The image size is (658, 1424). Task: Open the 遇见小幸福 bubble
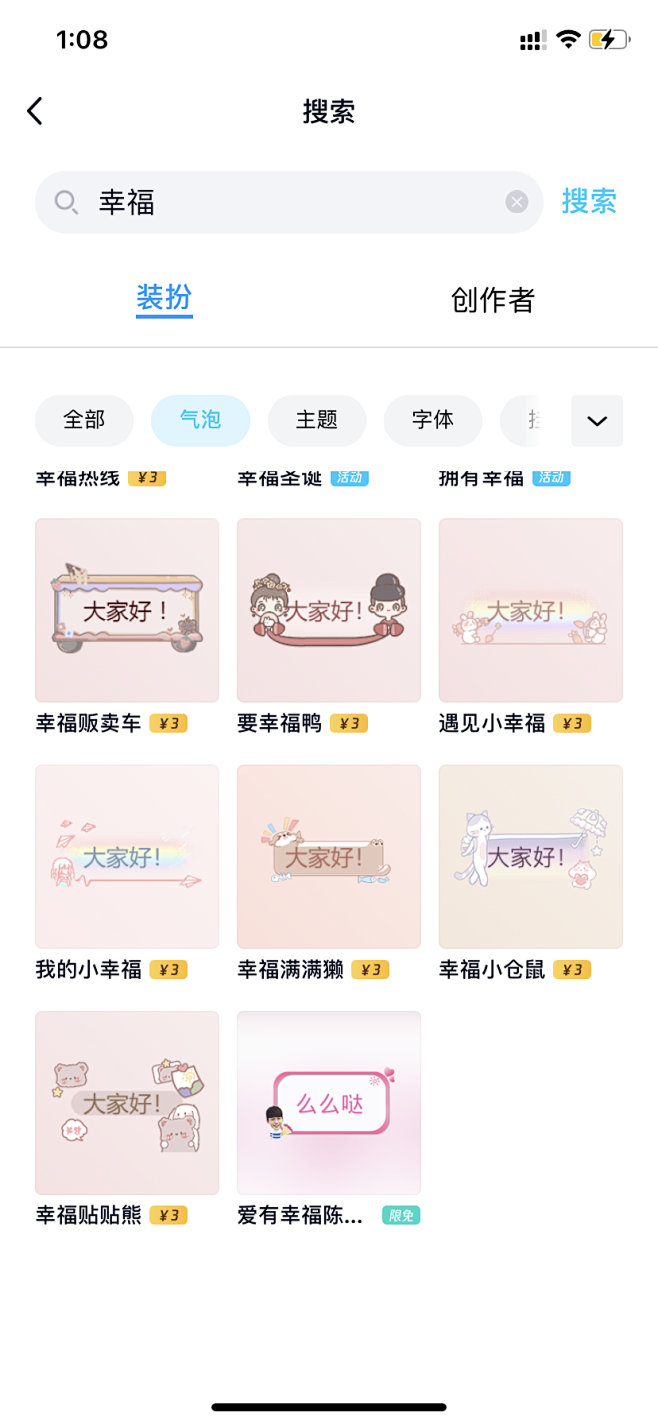pyautogui.click(x=531, y=610)
